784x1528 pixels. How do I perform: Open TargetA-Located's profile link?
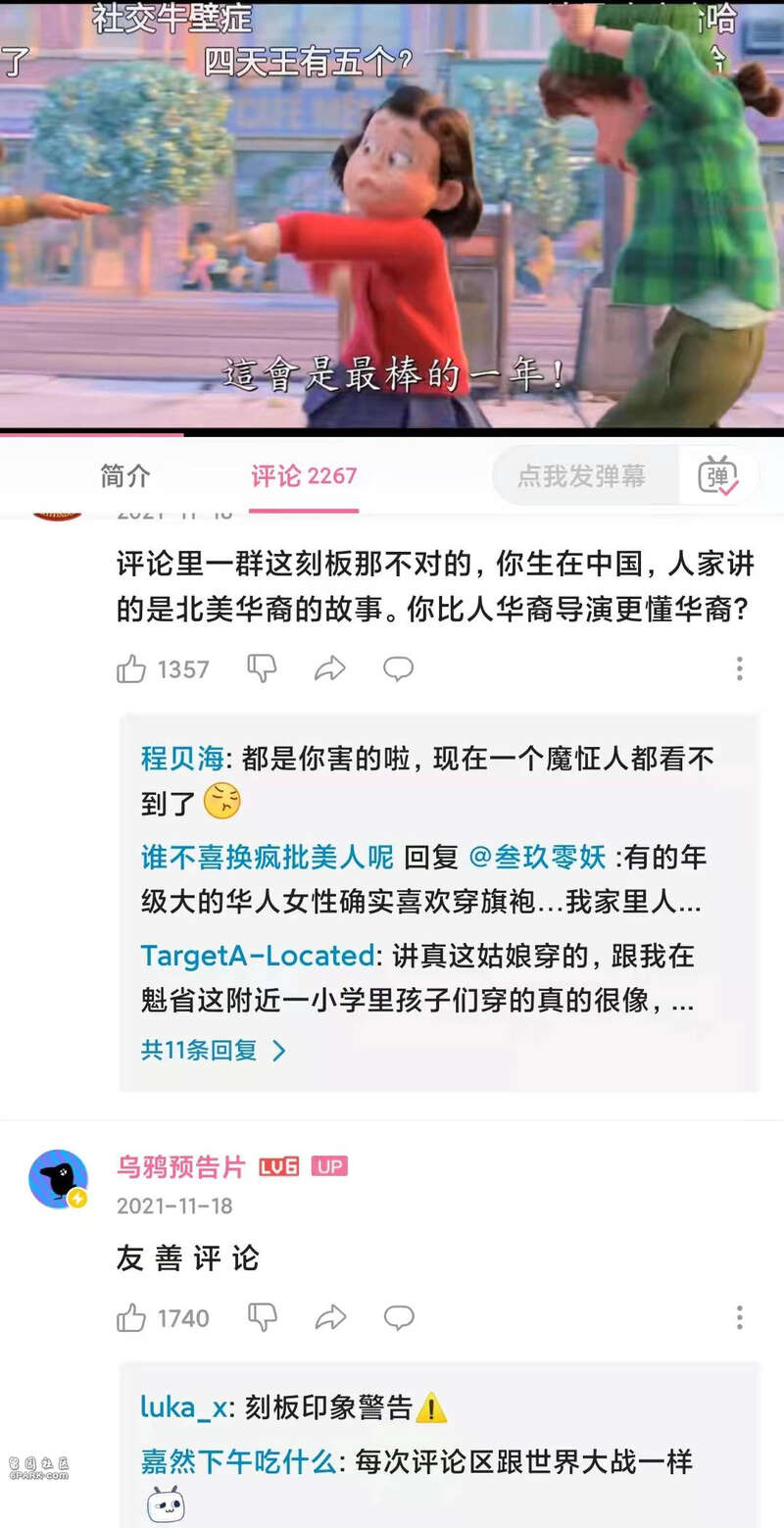pyautogui.click(x=257, y=955)
